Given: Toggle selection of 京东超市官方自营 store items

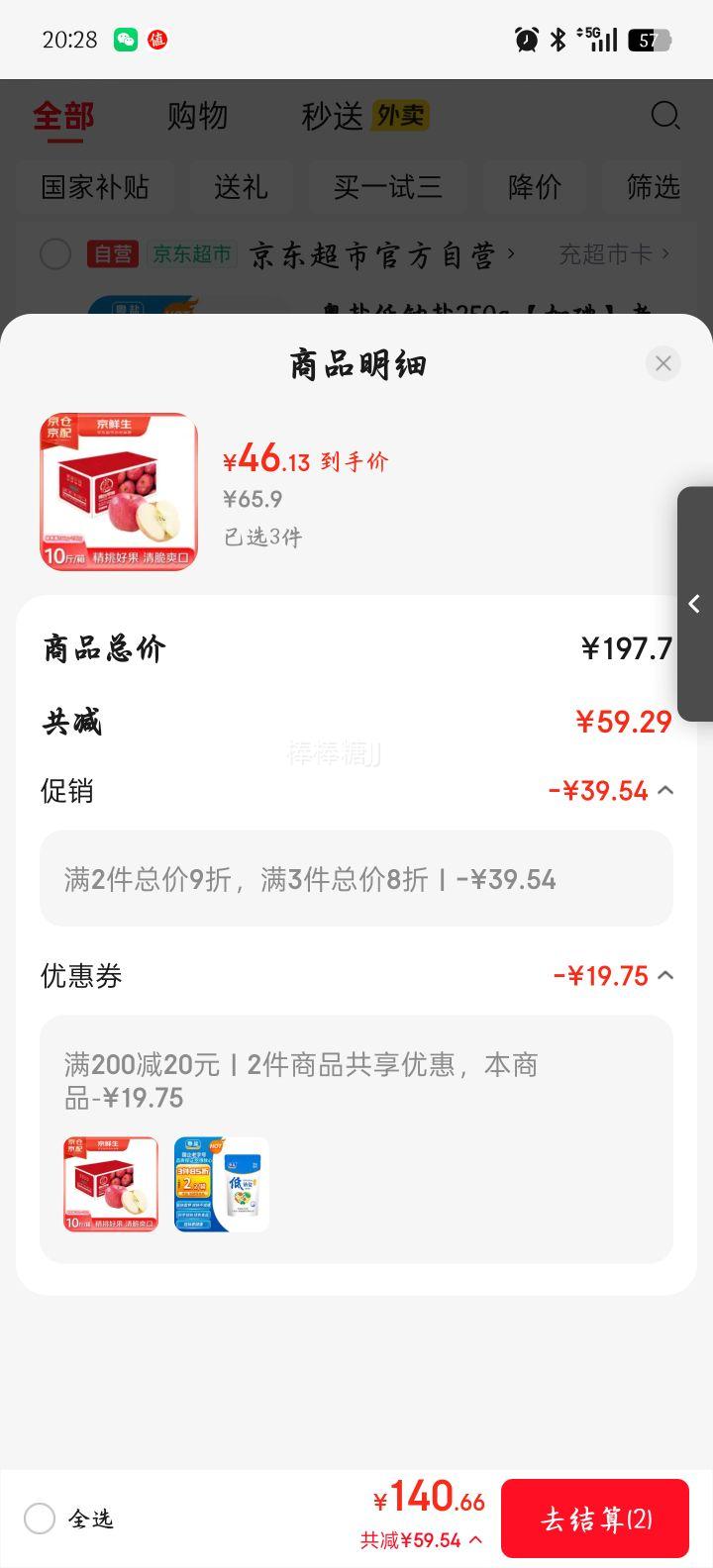Looking at the screenshot, I should click(x=55, y=254).
